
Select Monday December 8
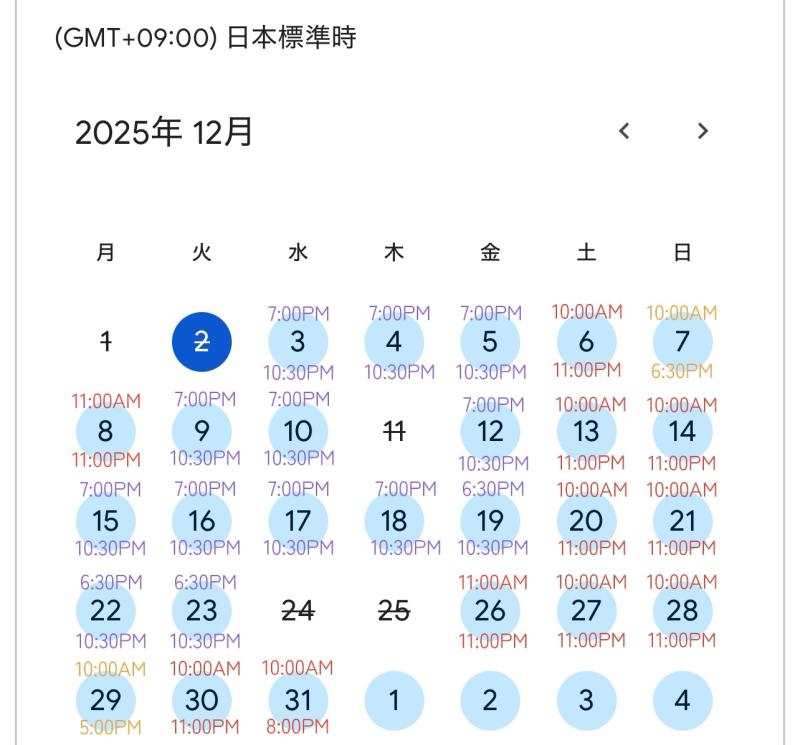tap(106, 432)
